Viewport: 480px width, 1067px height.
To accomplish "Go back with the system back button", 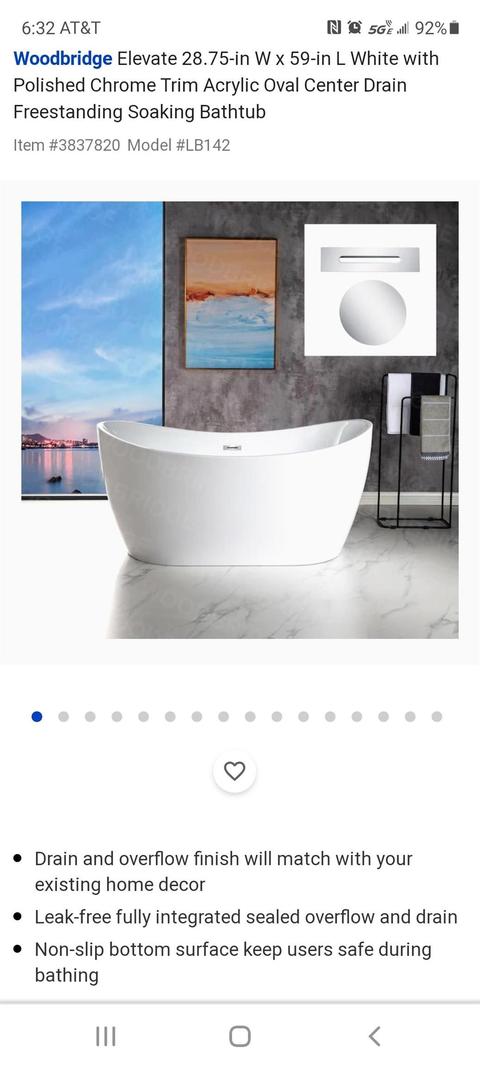I will point(374,1036).
